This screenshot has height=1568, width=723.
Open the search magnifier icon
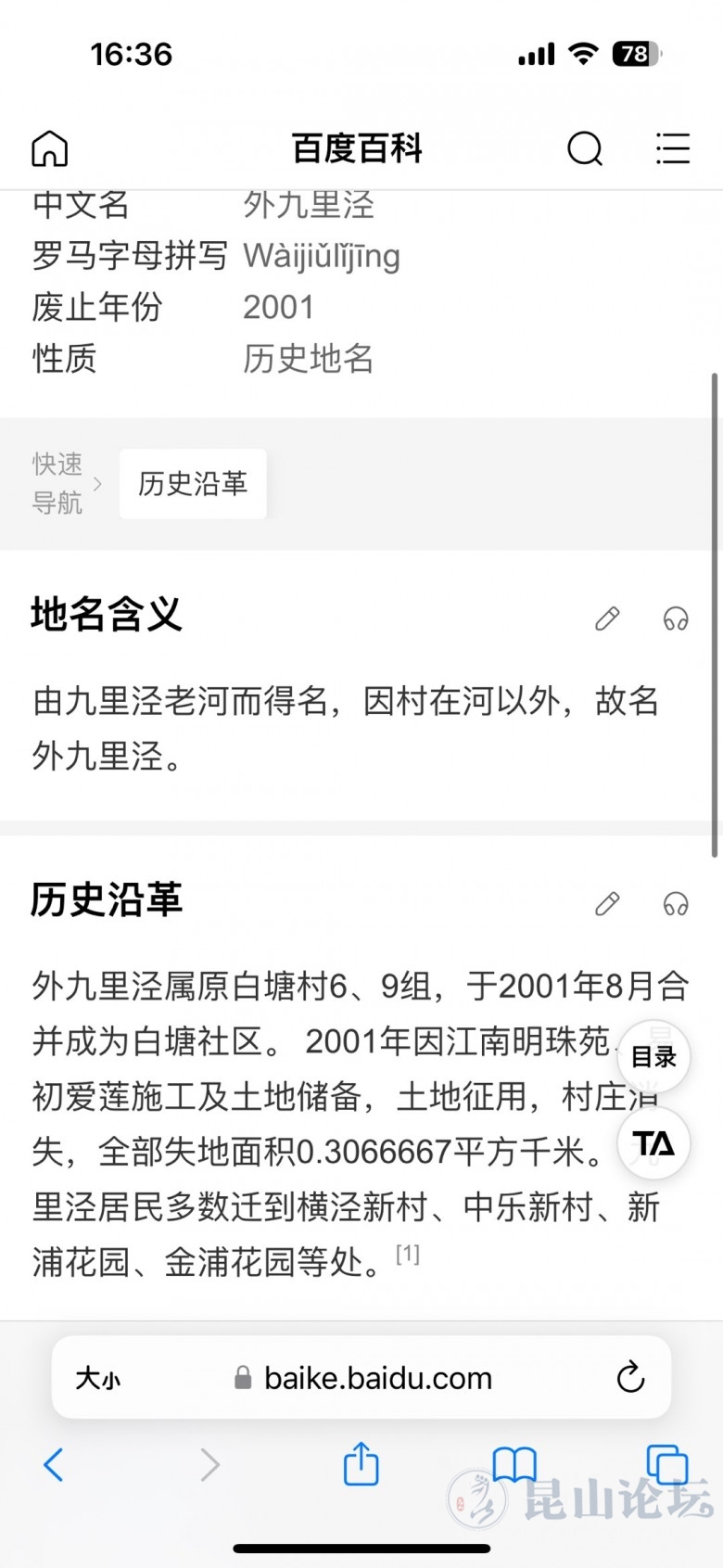tap(585, 148)
